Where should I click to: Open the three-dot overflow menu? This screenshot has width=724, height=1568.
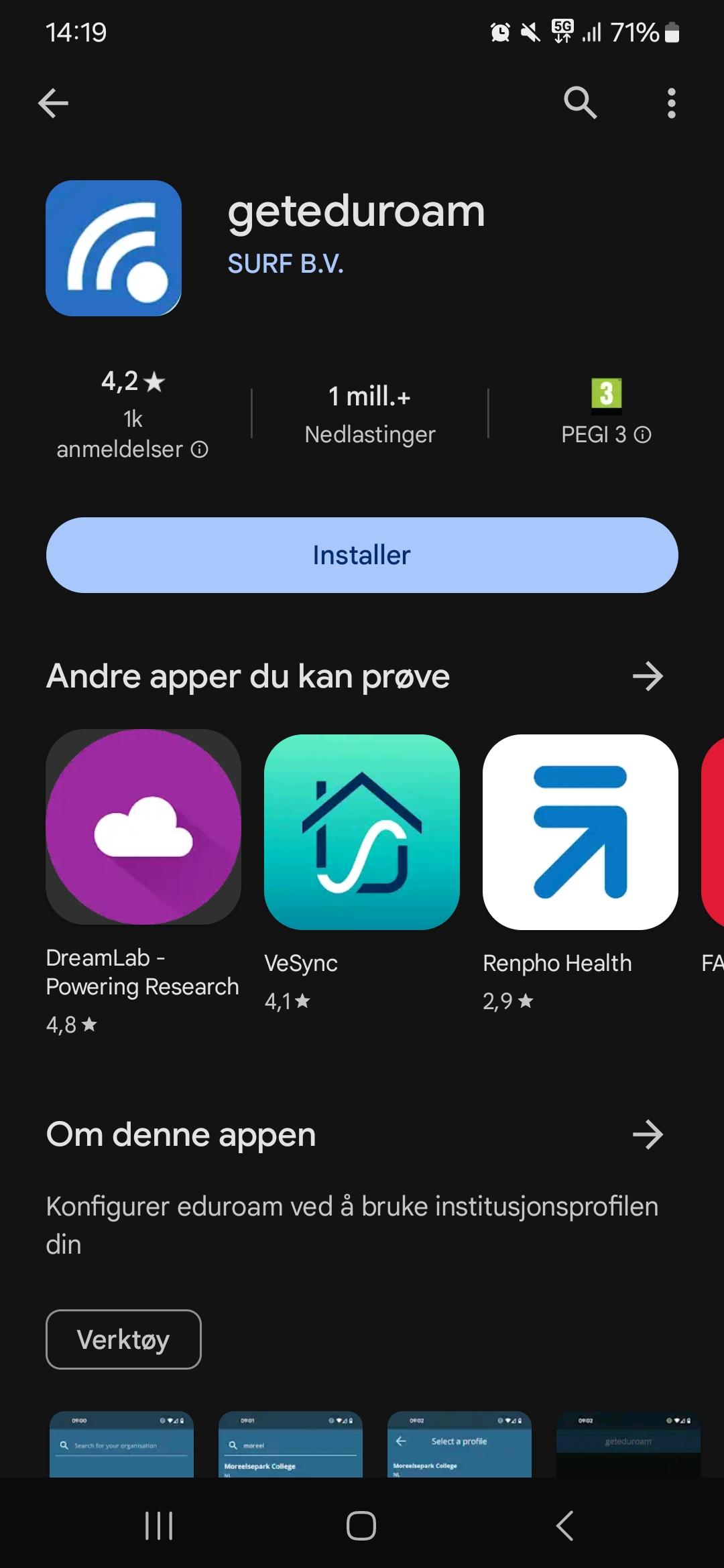(x=671, y=103)
